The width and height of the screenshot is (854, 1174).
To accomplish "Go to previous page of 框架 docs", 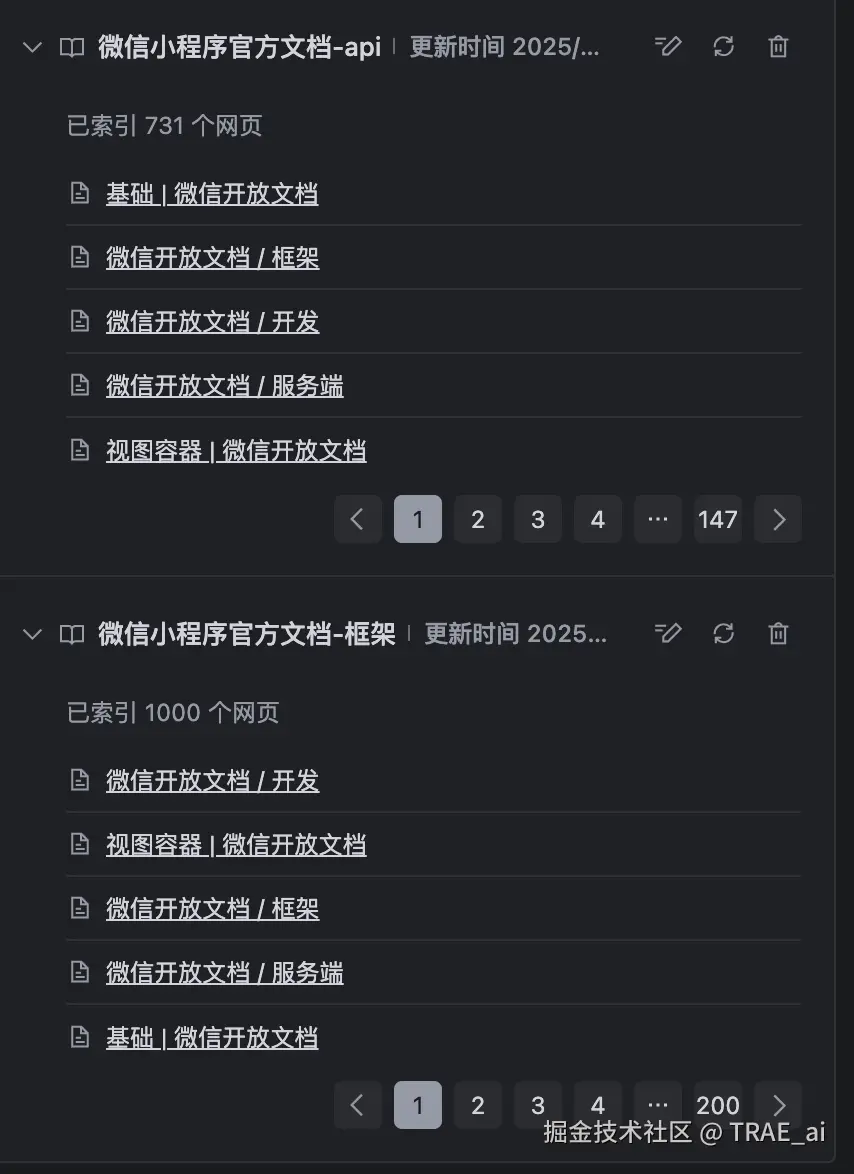I will click(x=358, y=1105).
